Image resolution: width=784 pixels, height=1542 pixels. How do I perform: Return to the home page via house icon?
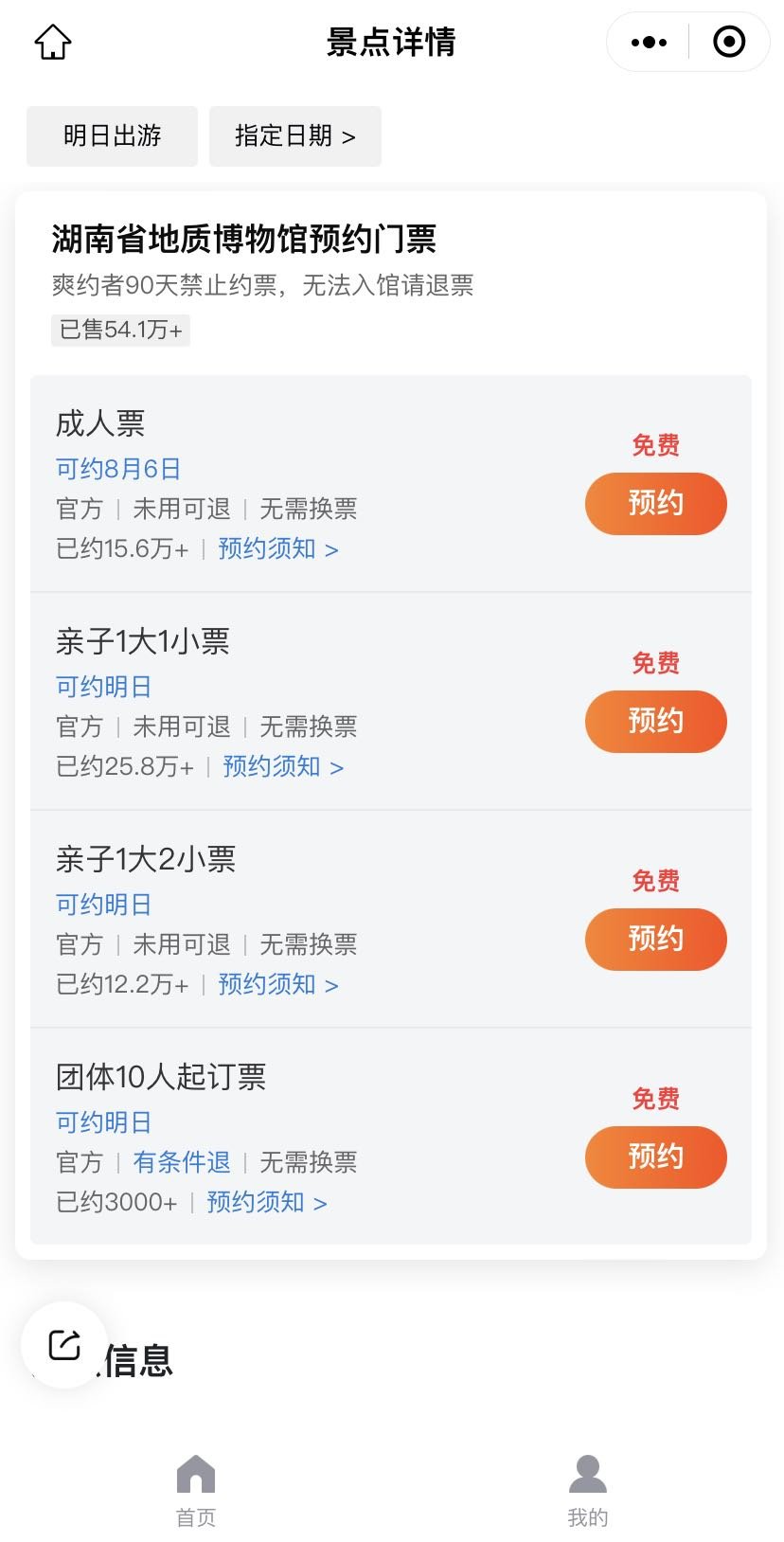pyautogui.click(x=53, y=42)
